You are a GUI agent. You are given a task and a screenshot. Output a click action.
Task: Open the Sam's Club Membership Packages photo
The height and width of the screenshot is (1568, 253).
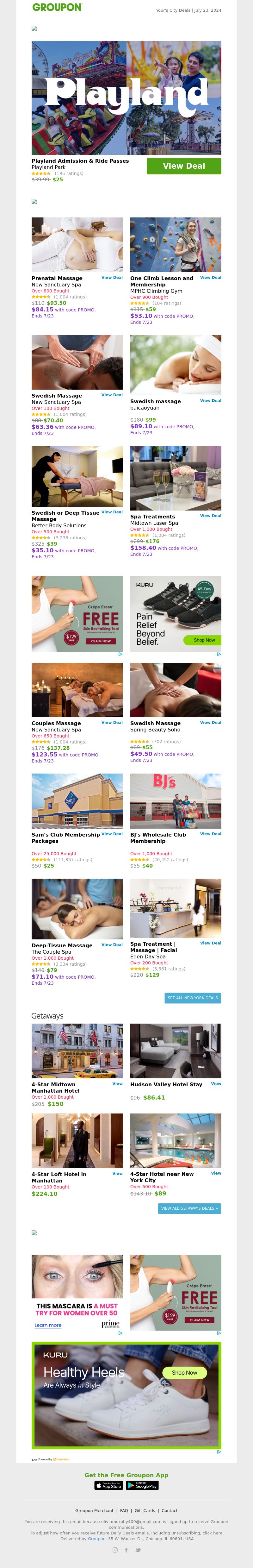pos(77,801)
